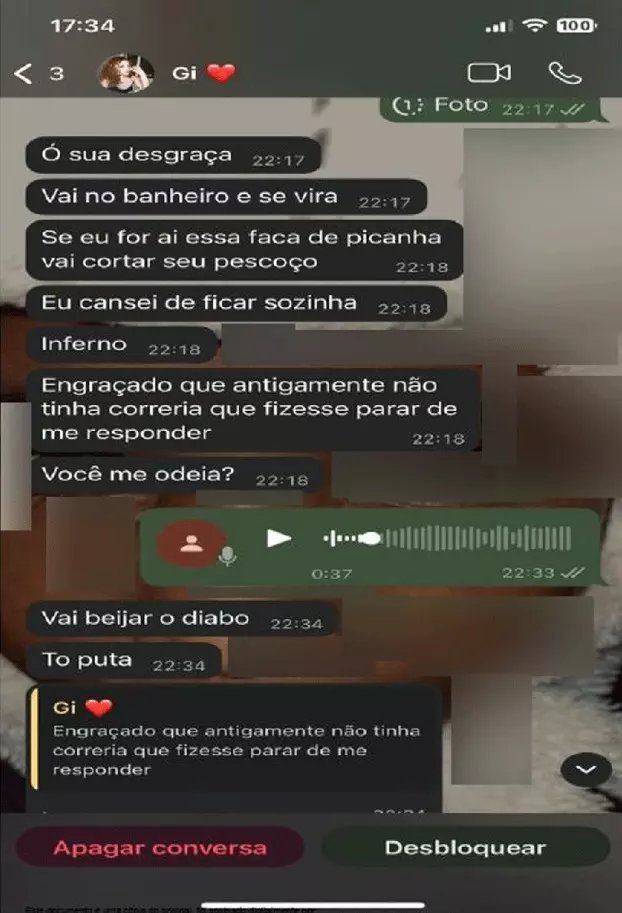Play the 0:37 voice message
Image resolution: width=622 pixels, height=913 pixels.
(x=279, y=538)
